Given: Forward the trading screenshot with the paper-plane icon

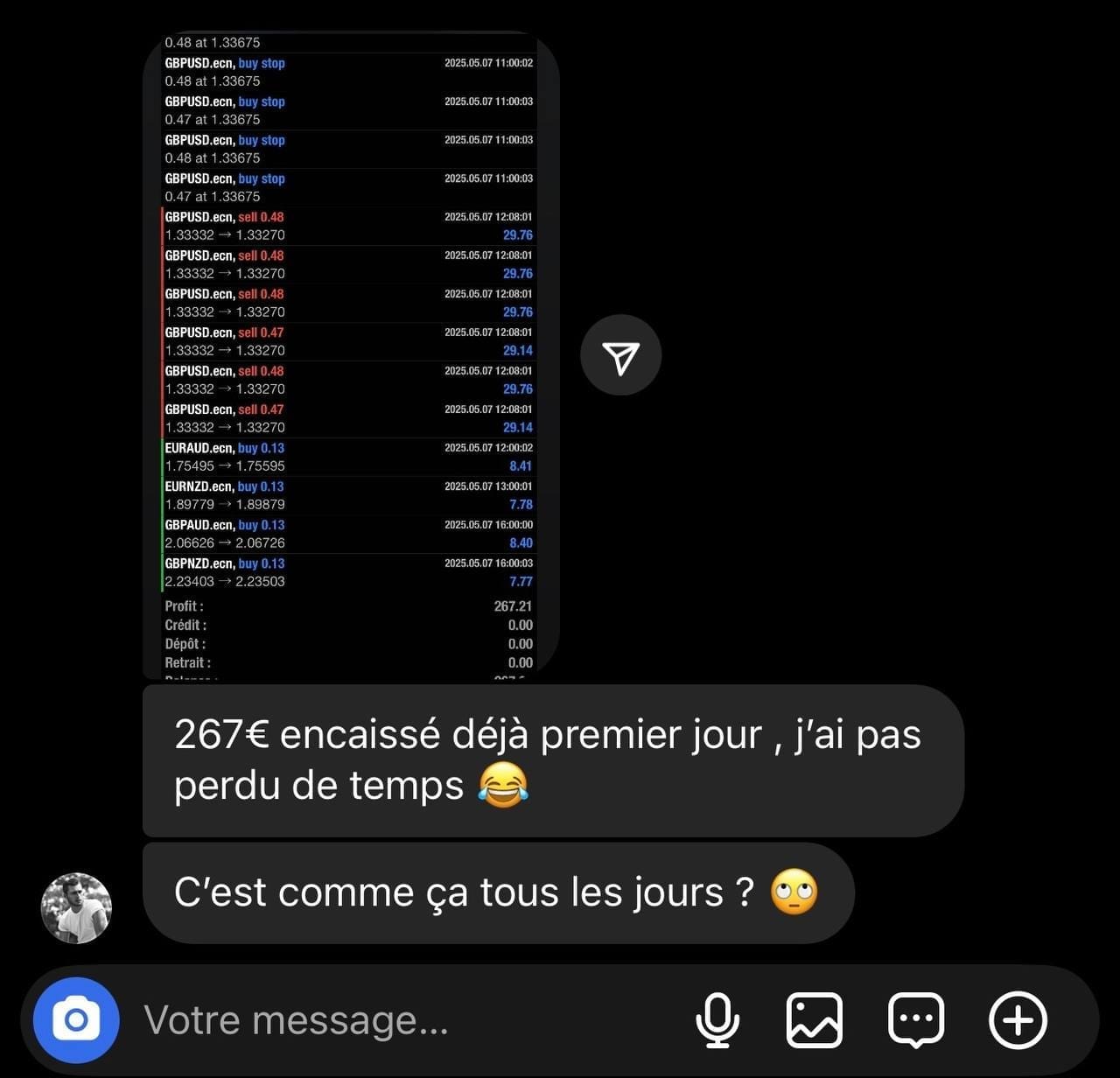Looking at the screenshot, I should 620,355.
